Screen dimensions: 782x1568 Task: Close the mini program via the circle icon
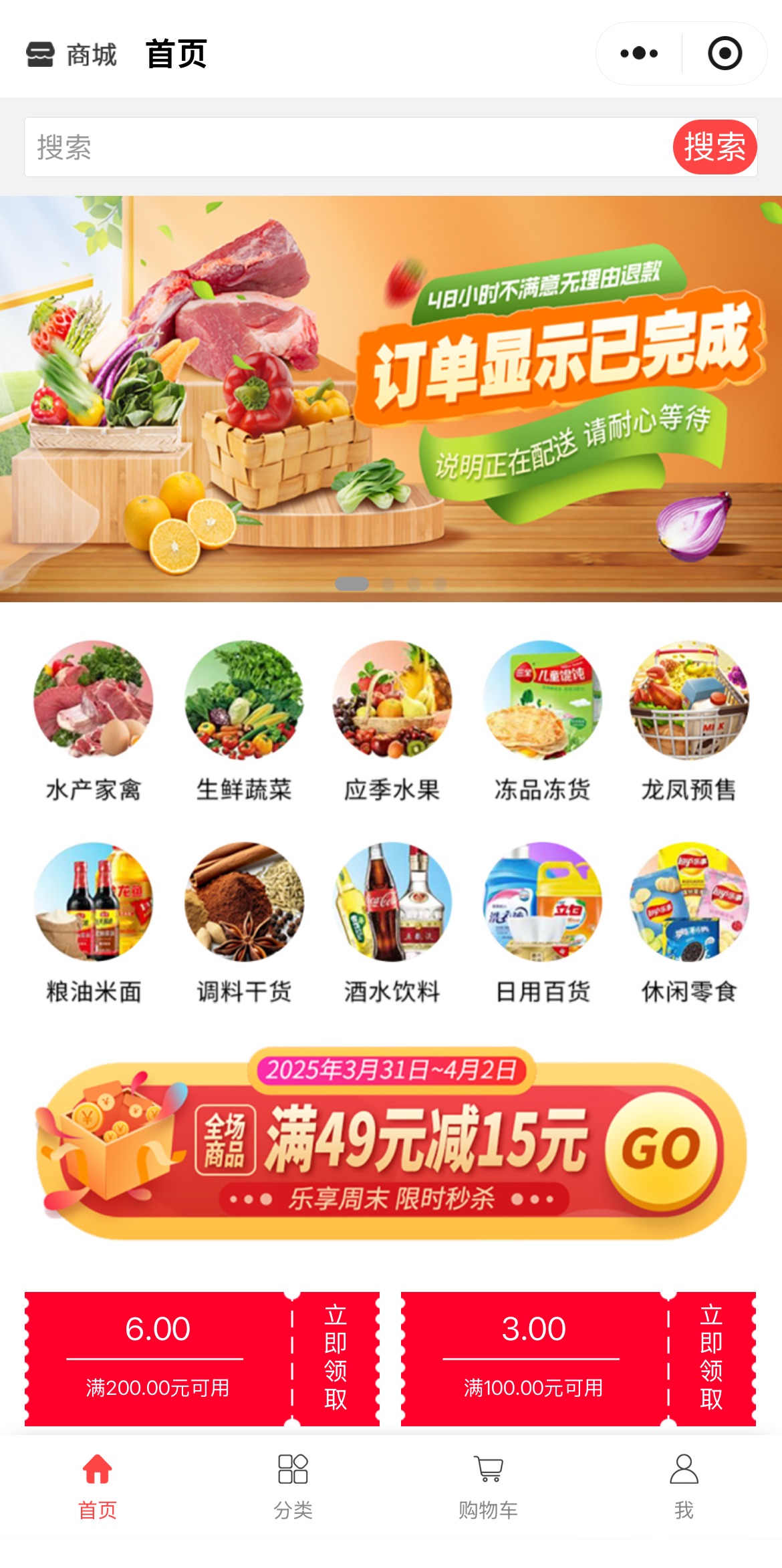click(x=725, y=53)
